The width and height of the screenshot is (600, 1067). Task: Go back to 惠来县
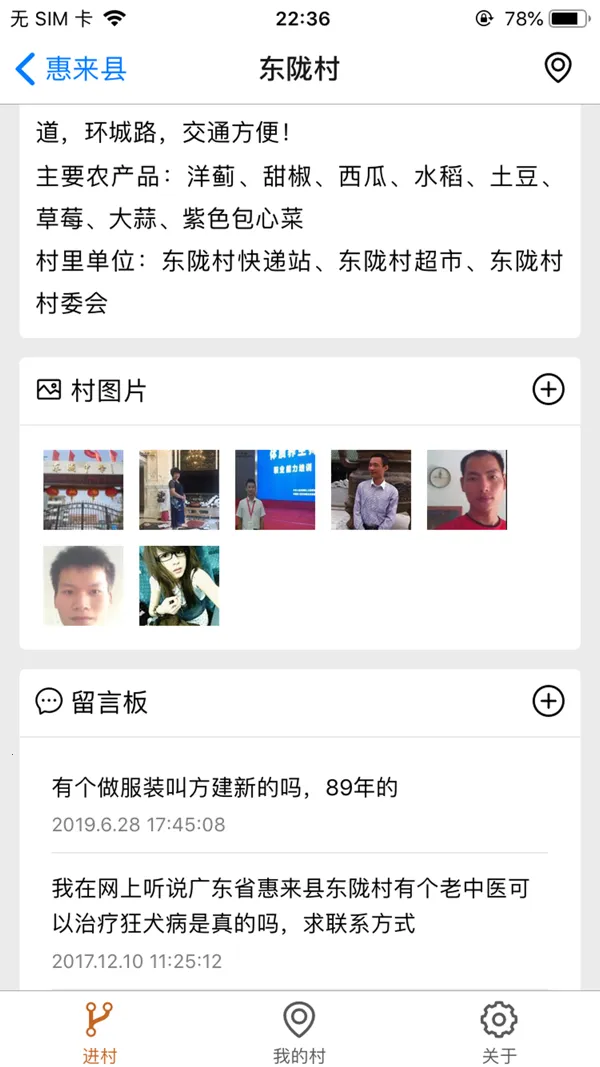(x=70, y=68)
